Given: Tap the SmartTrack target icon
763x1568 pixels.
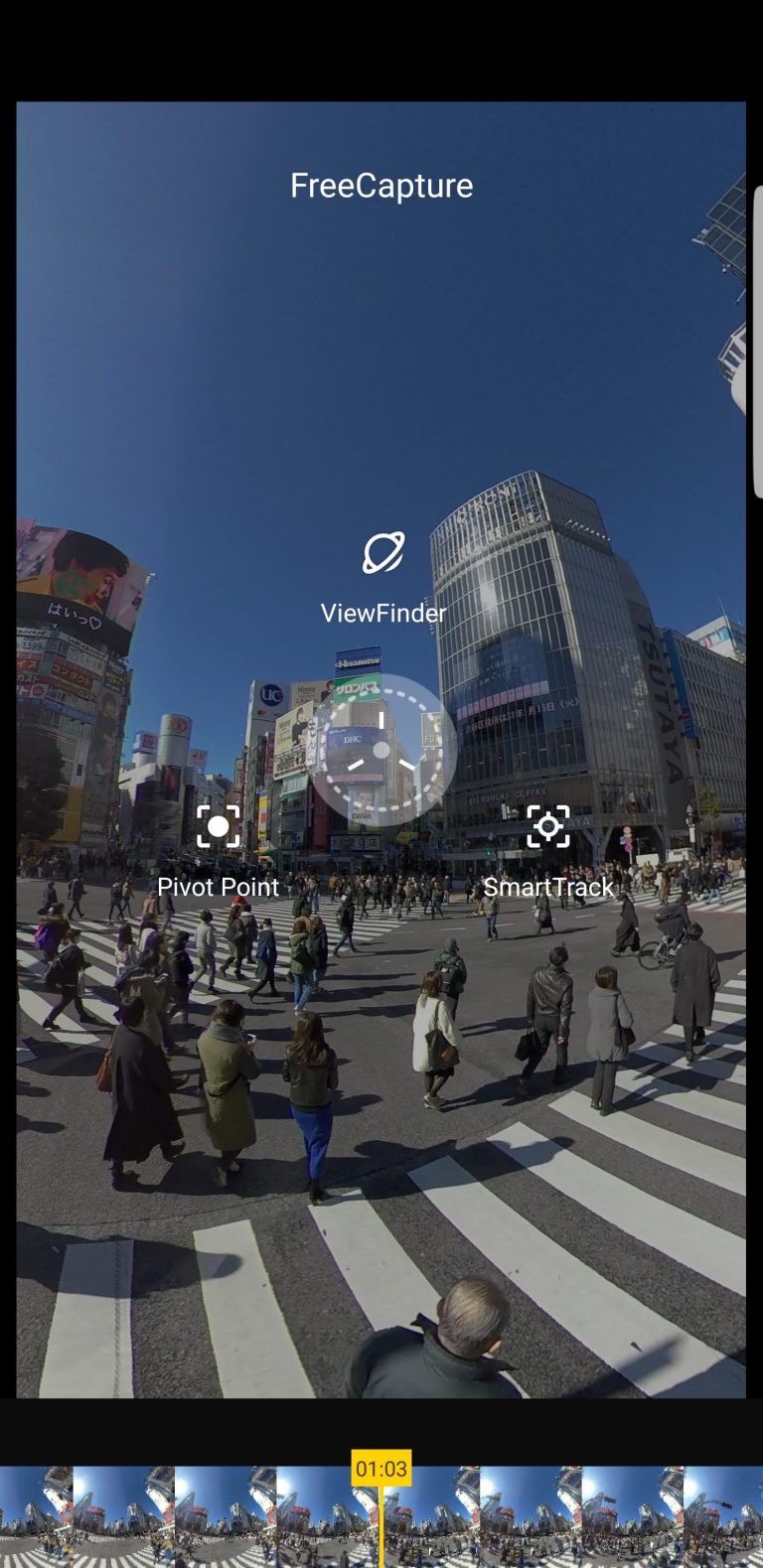Looking at the screenshot, I should (549, 825).
